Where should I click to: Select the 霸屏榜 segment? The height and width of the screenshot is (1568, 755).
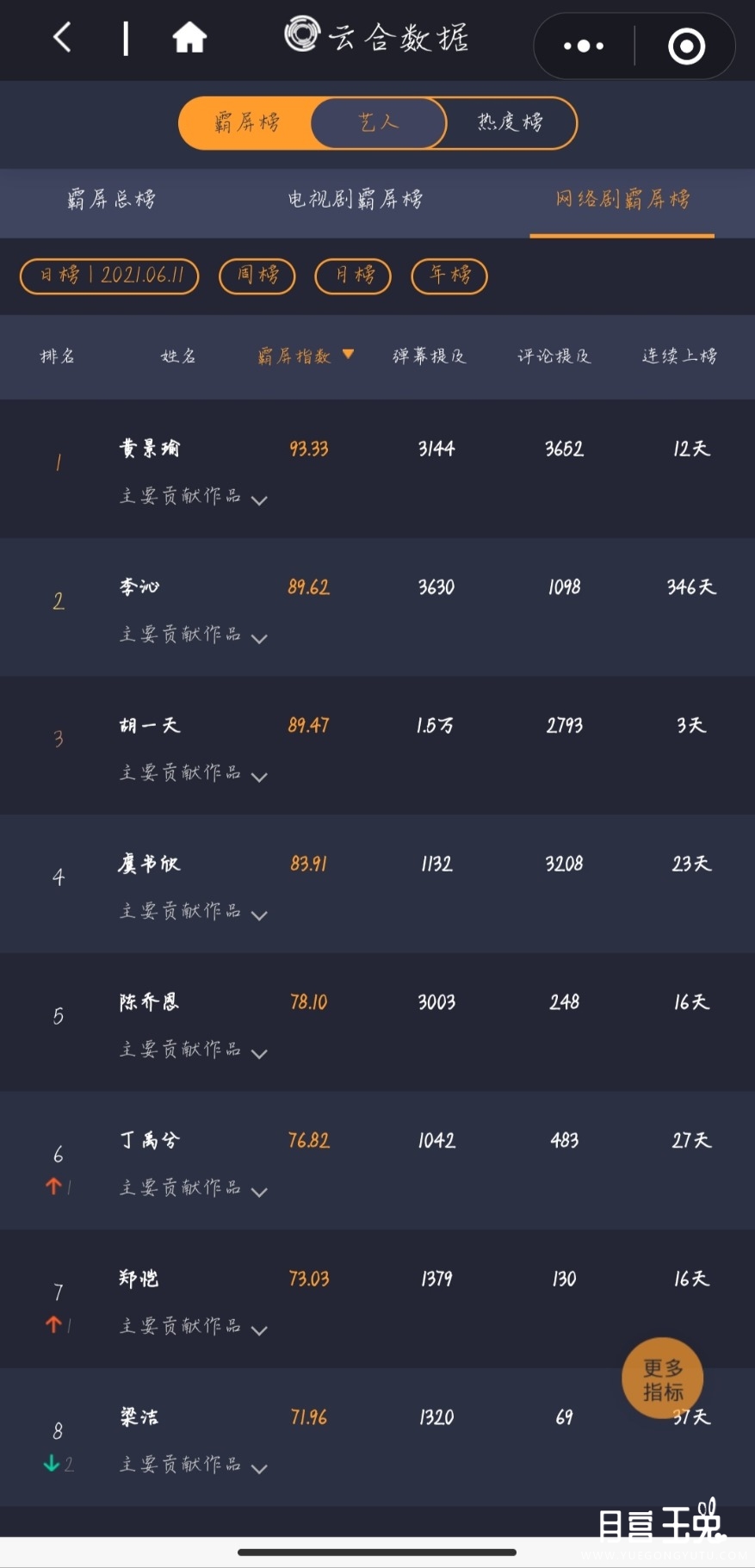click(247, 123)
